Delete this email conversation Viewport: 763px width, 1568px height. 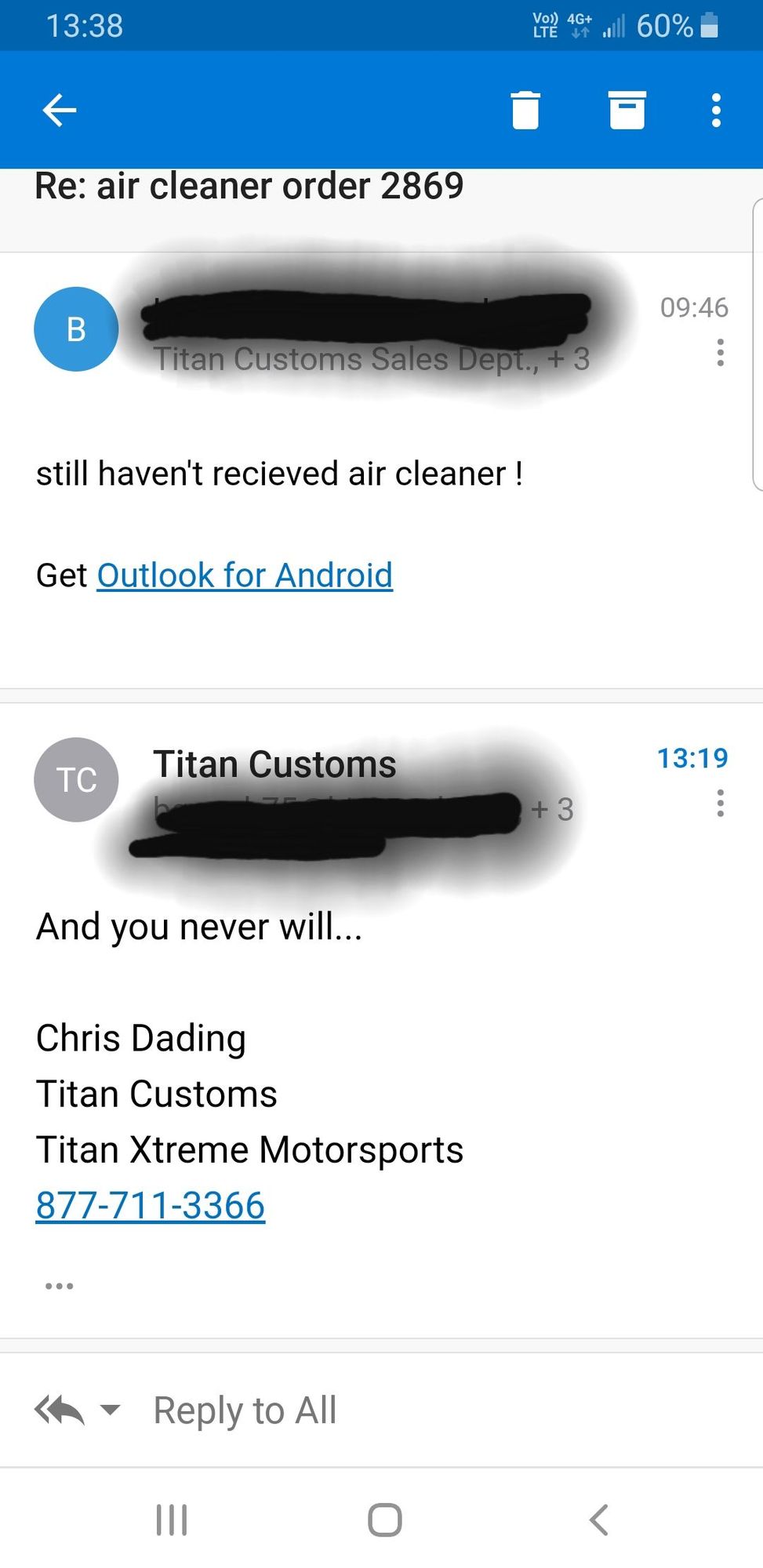coord(525,110)
